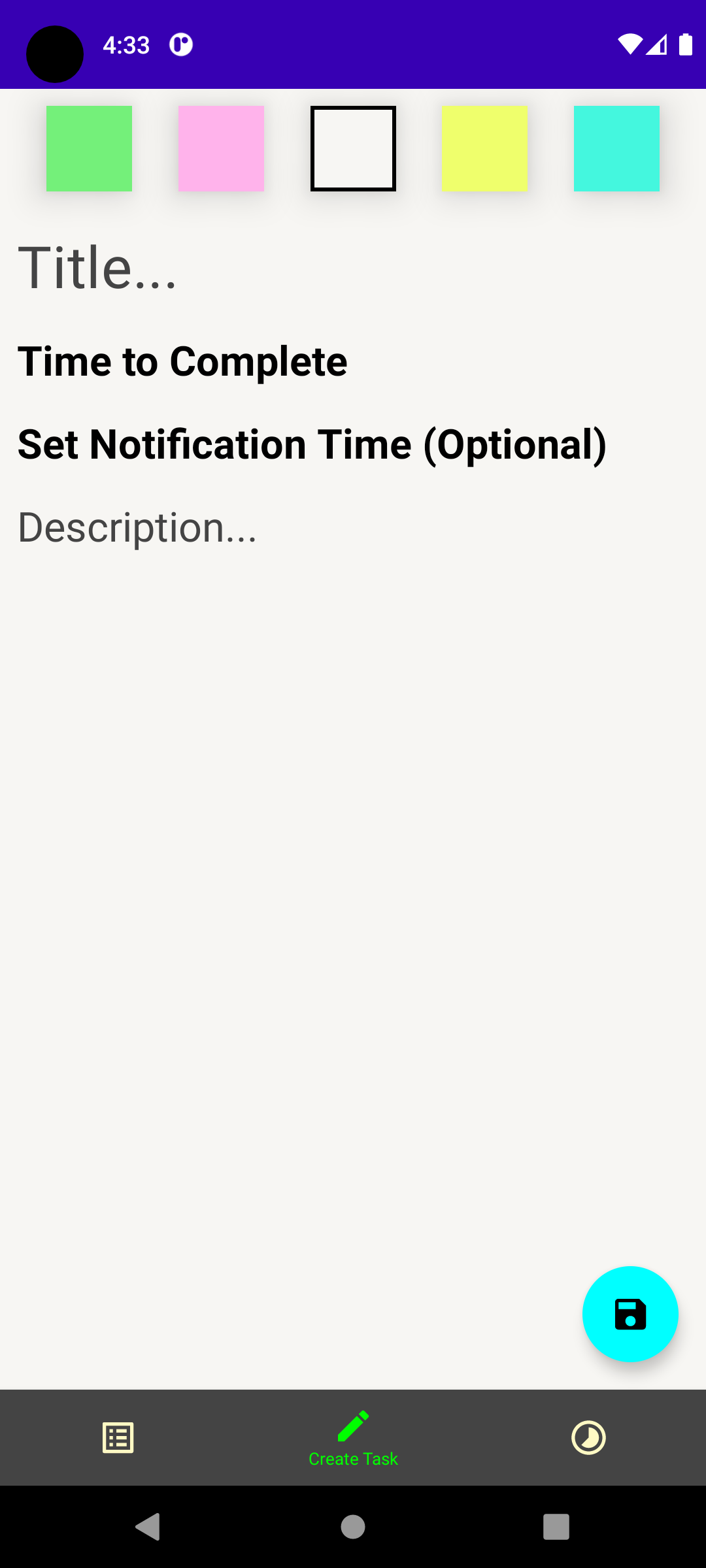Select the yellow color swatch
The height and width of the screenshot is (1568, 706).
pyautogui.click(x=484, y=148)
